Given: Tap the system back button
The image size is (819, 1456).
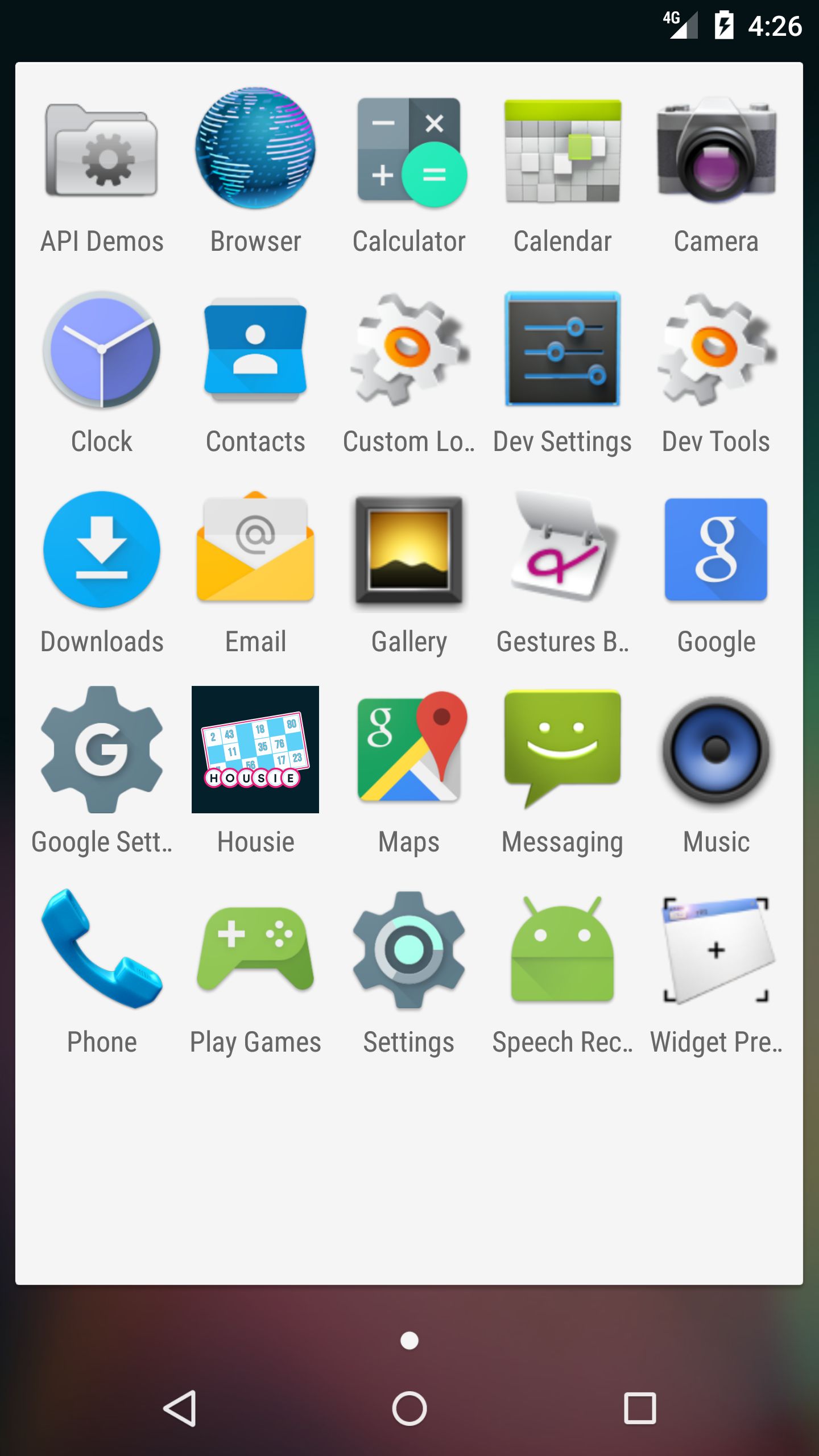Looking at the screenshot, I should click(180, 1408).
